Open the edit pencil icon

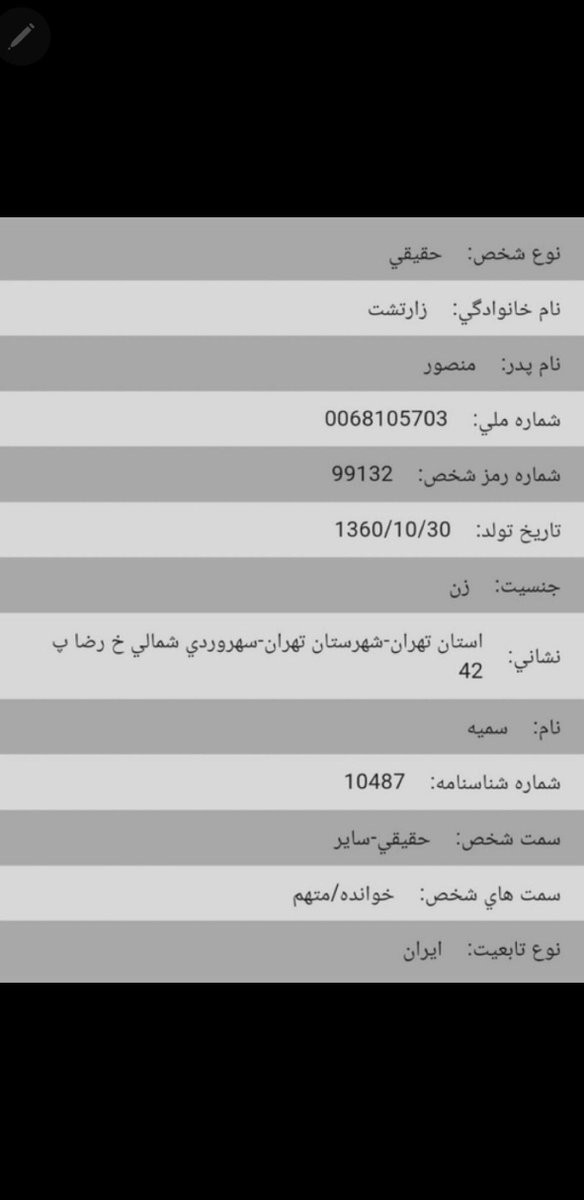[x=21, y=36]
